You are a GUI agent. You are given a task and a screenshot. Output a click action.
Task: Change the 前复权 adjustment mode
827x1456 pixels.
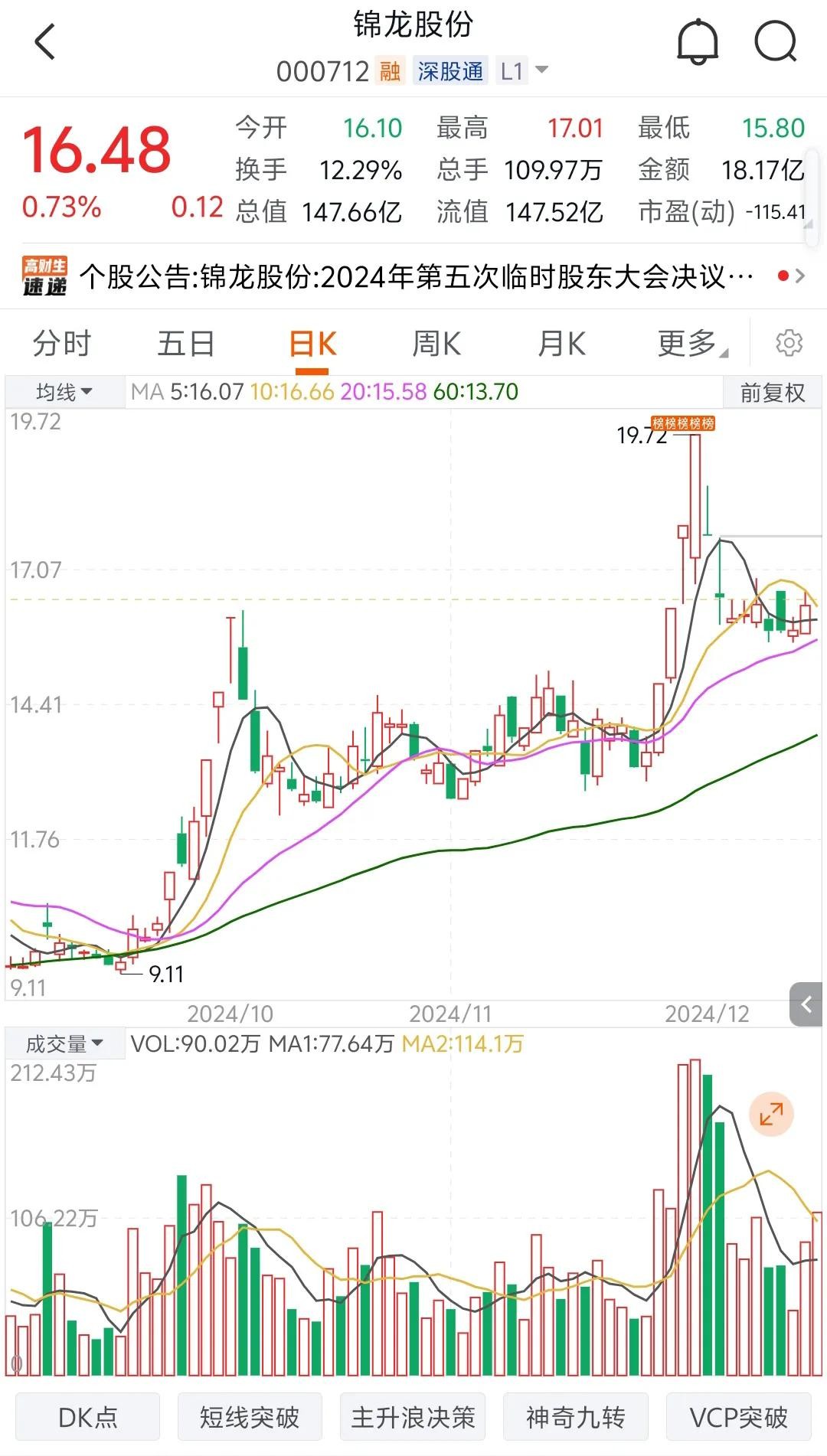click(x=772, y=393)
